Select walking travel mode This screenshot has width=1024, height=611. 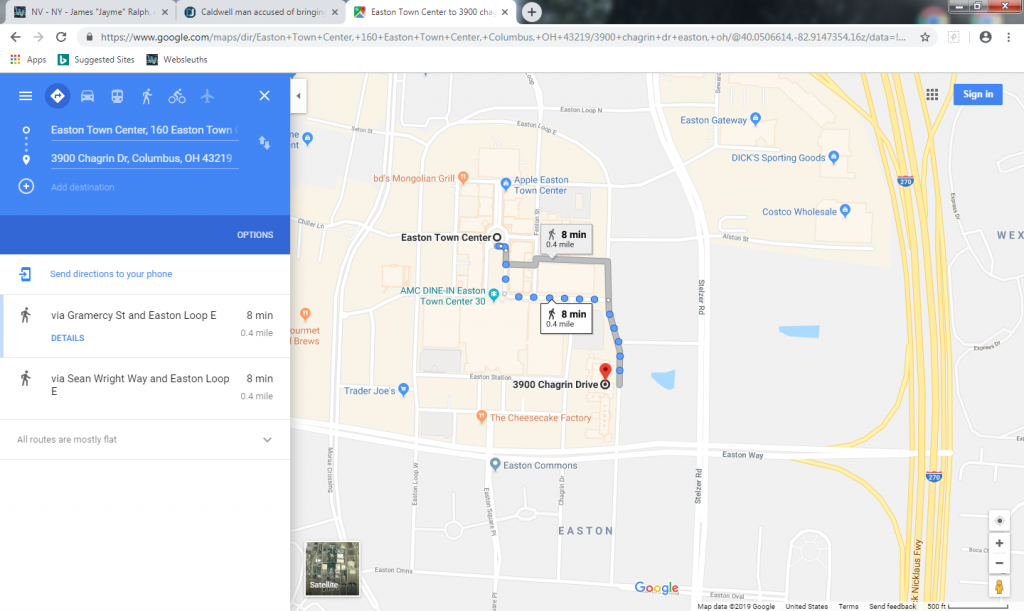tap(147, 96)
